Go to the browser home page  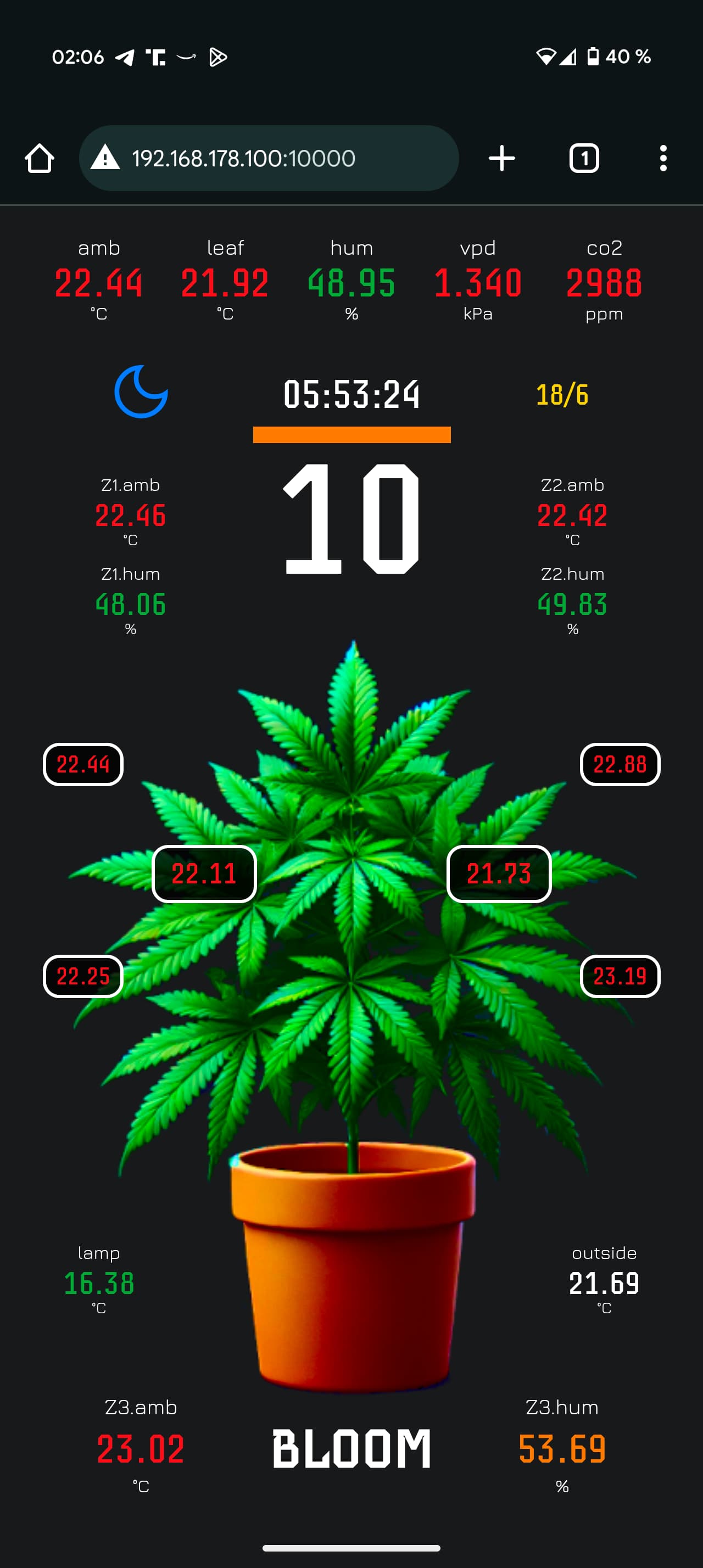tap(40, 158)
